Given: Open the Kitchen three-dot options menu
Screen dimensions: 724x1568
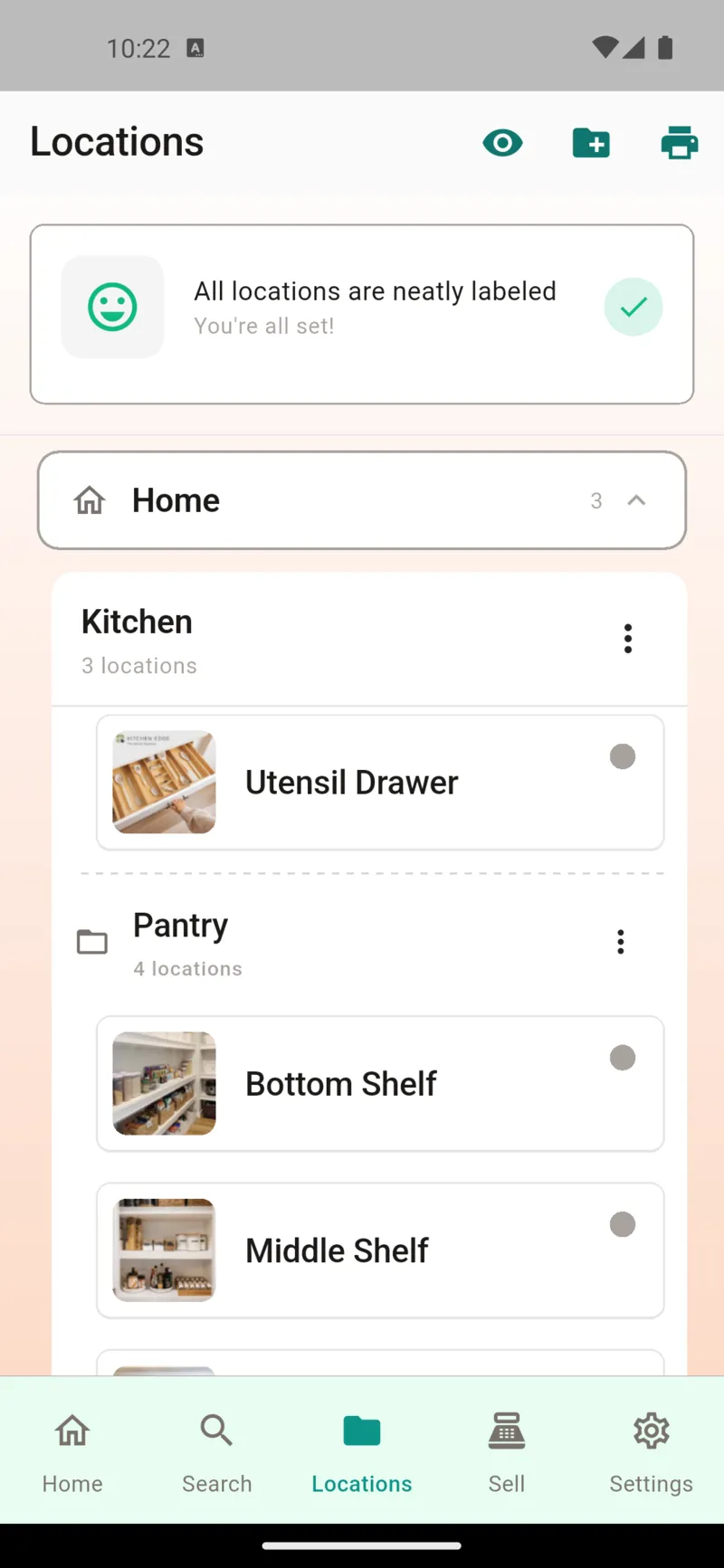Looking at the screenshot, I should [628, 638].
